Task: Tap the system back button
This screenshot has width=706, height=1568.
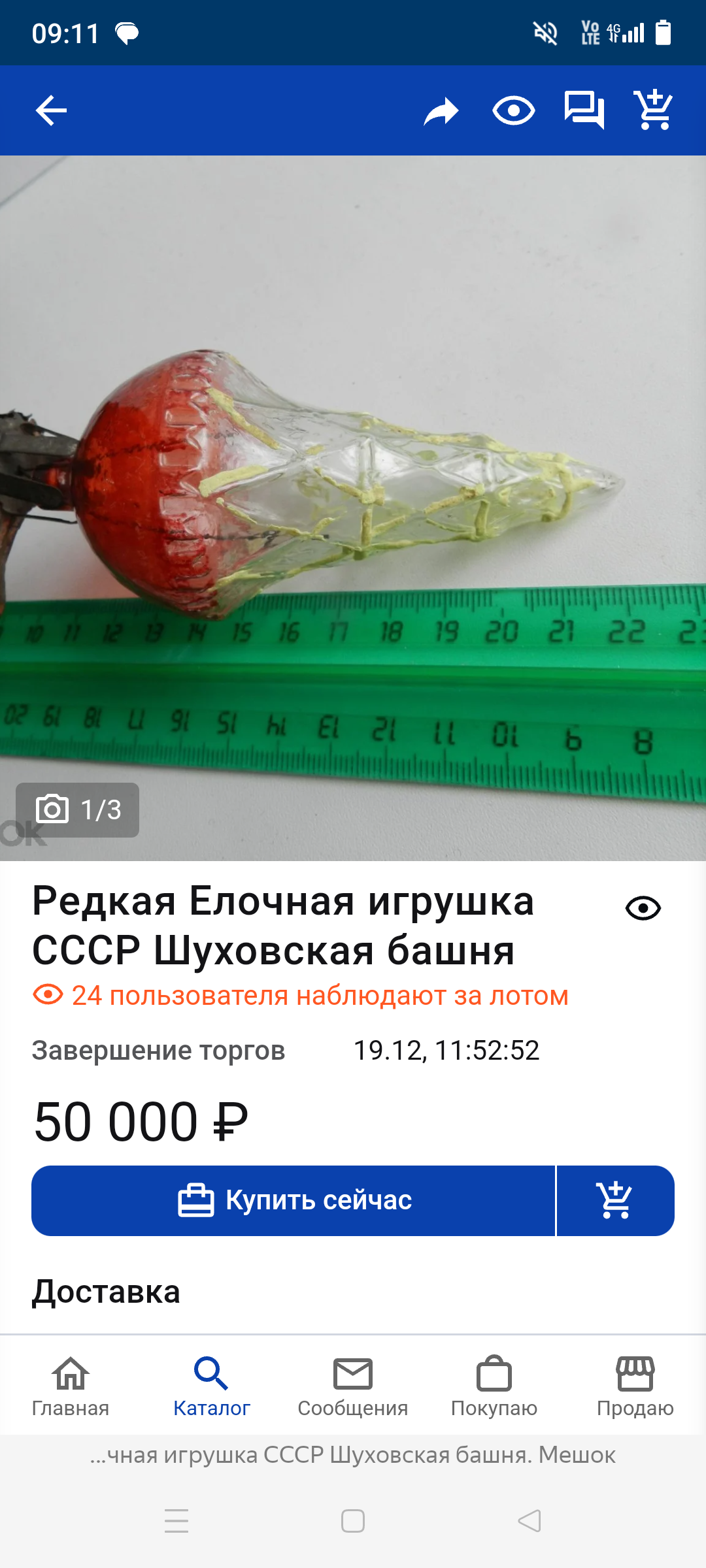Action: (529, 1521)
